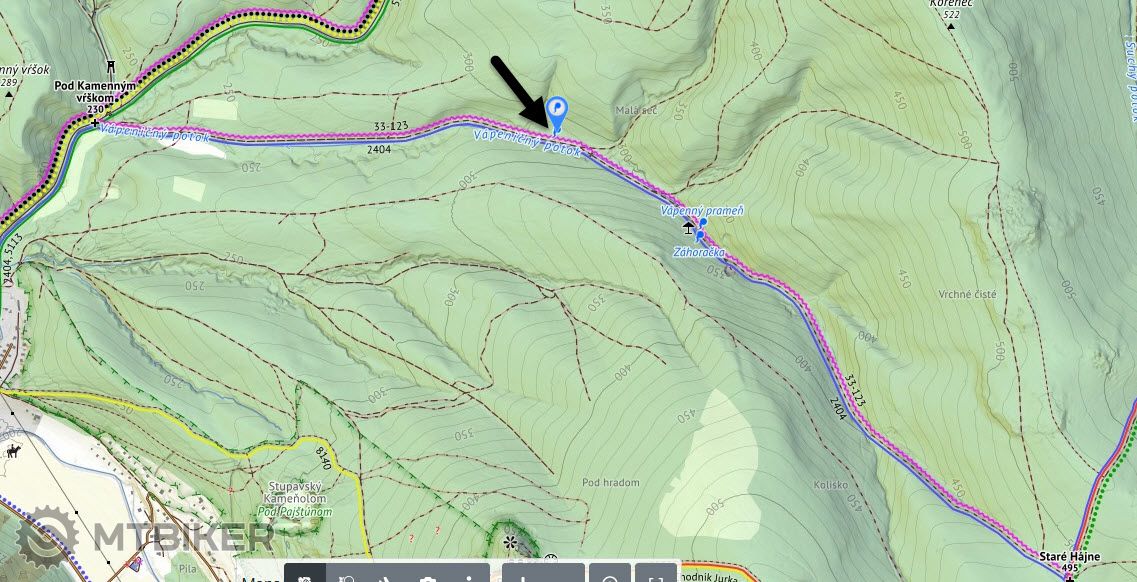Toggle fullscreen map view
This screenshot has width=1137, height=582.
pos(656,576)
